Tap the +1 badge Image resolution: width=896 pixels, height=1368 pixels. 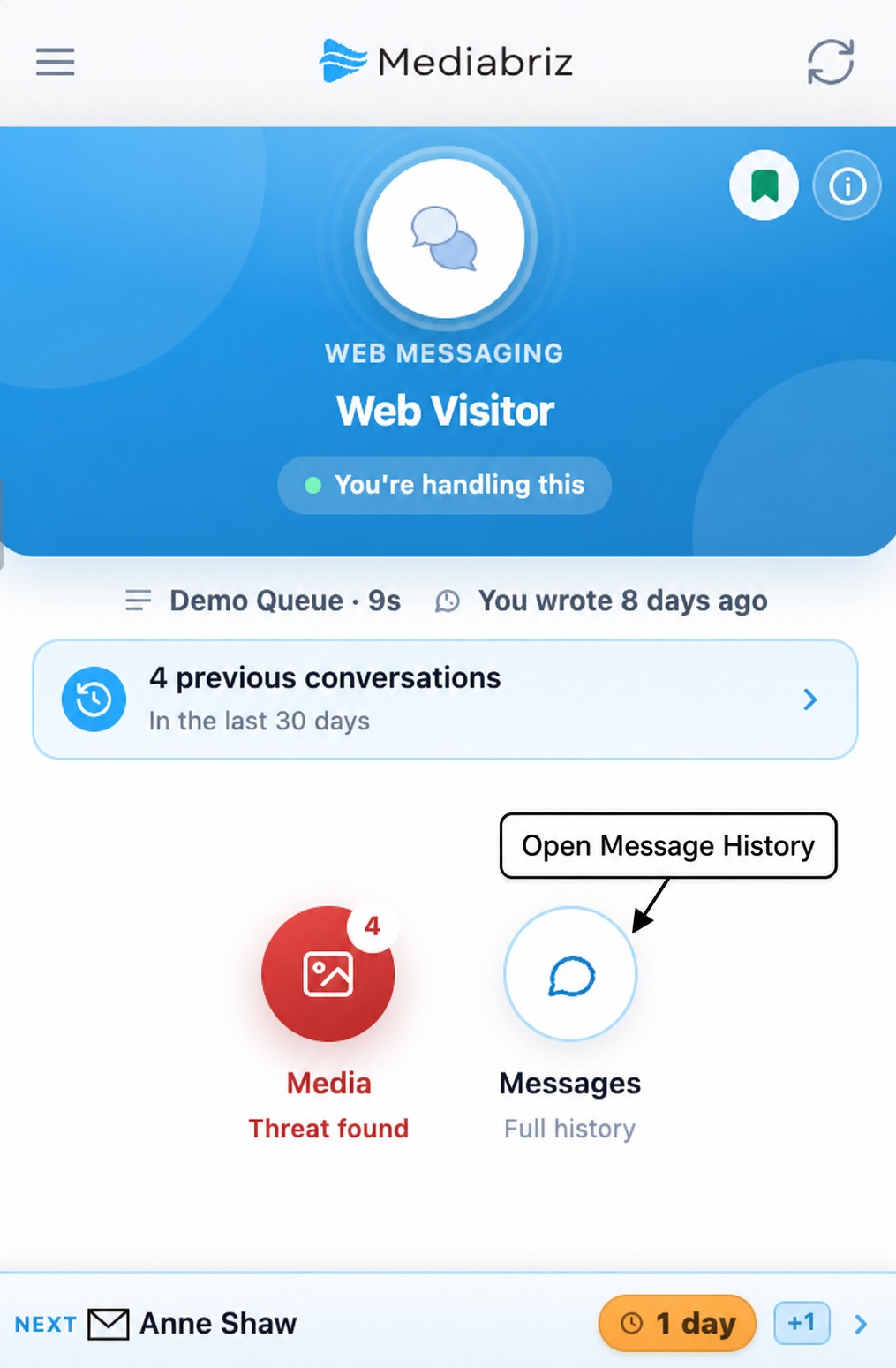point(802,1323)
